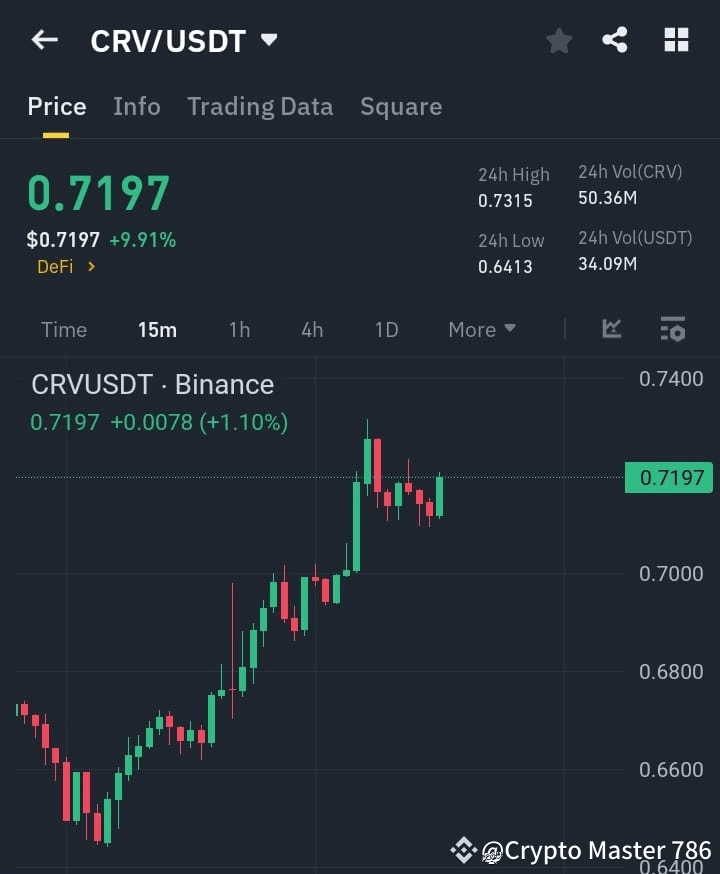720x874 pixels.
Task: Go back with the left arrow icon
Action: point(43,40)
